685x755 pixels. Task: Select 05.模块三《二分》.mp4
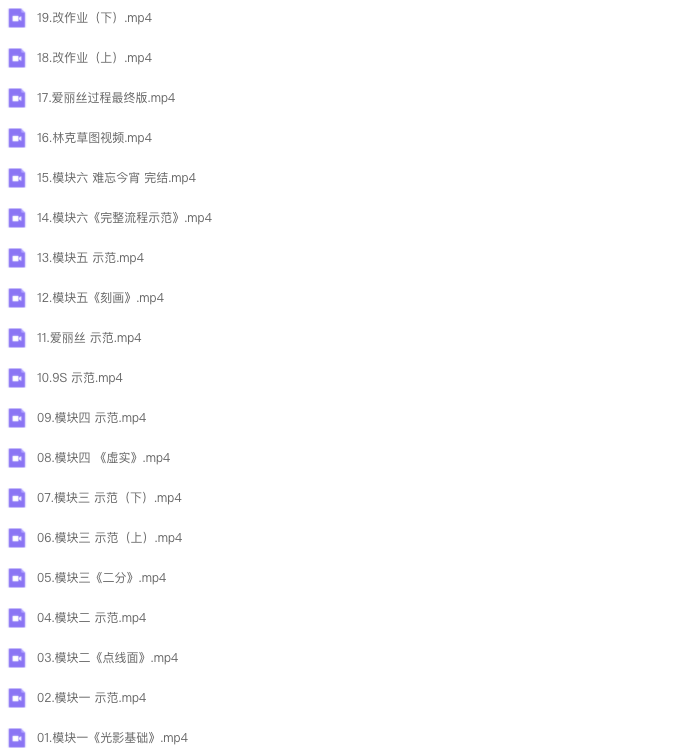pos(101,578)
